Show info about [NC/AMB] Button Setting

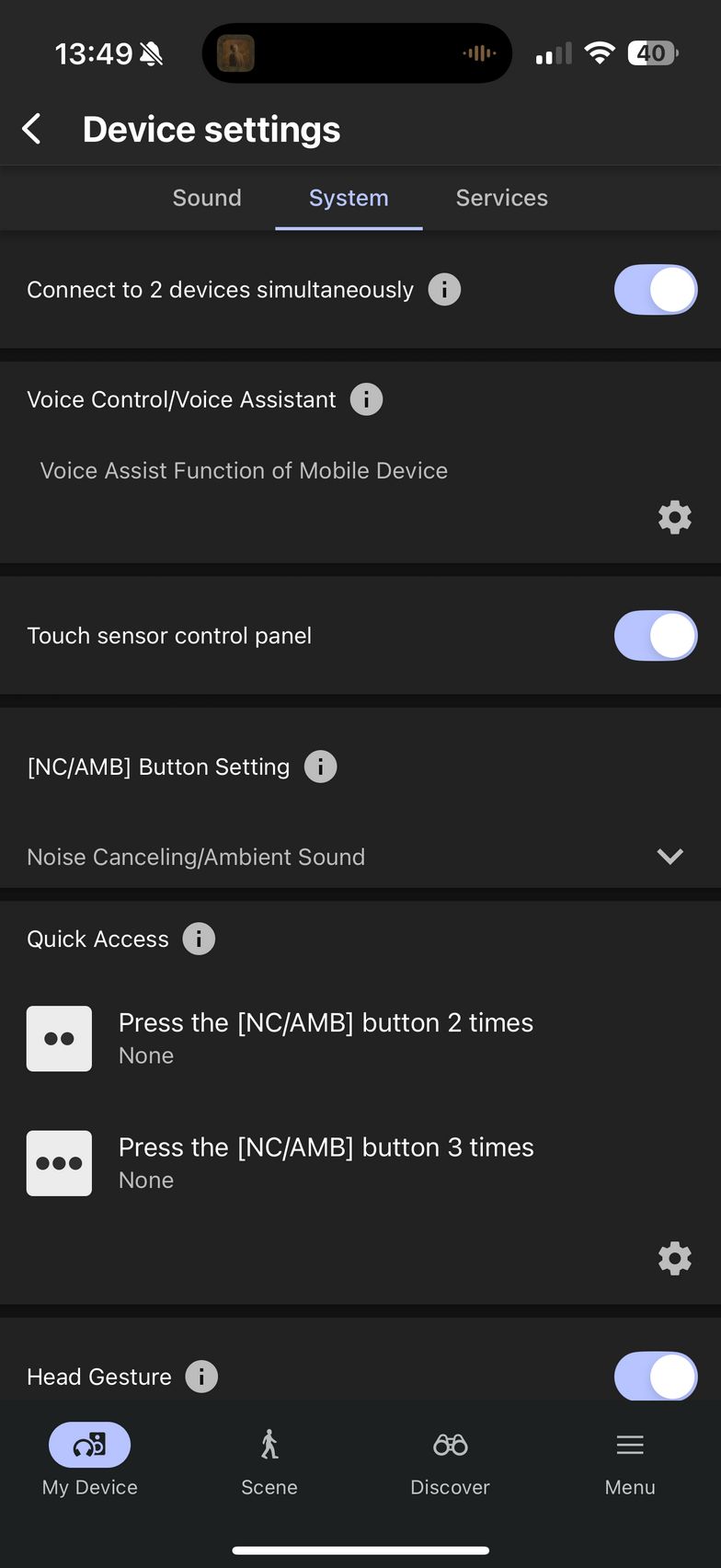click(320, 767)
